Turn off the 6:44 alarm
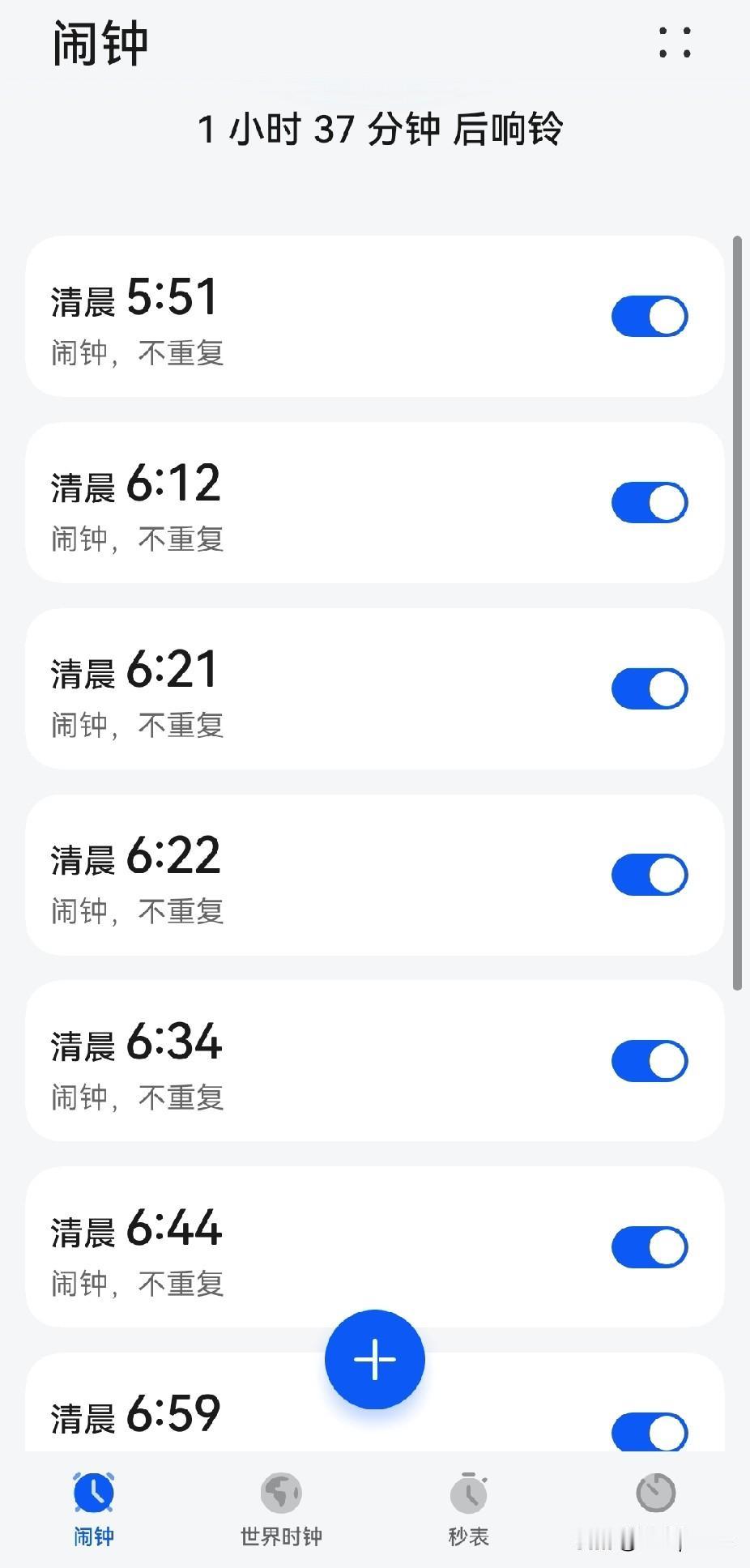The image size is (750, 1568). pyautogui.click(x=650, y=1248)
